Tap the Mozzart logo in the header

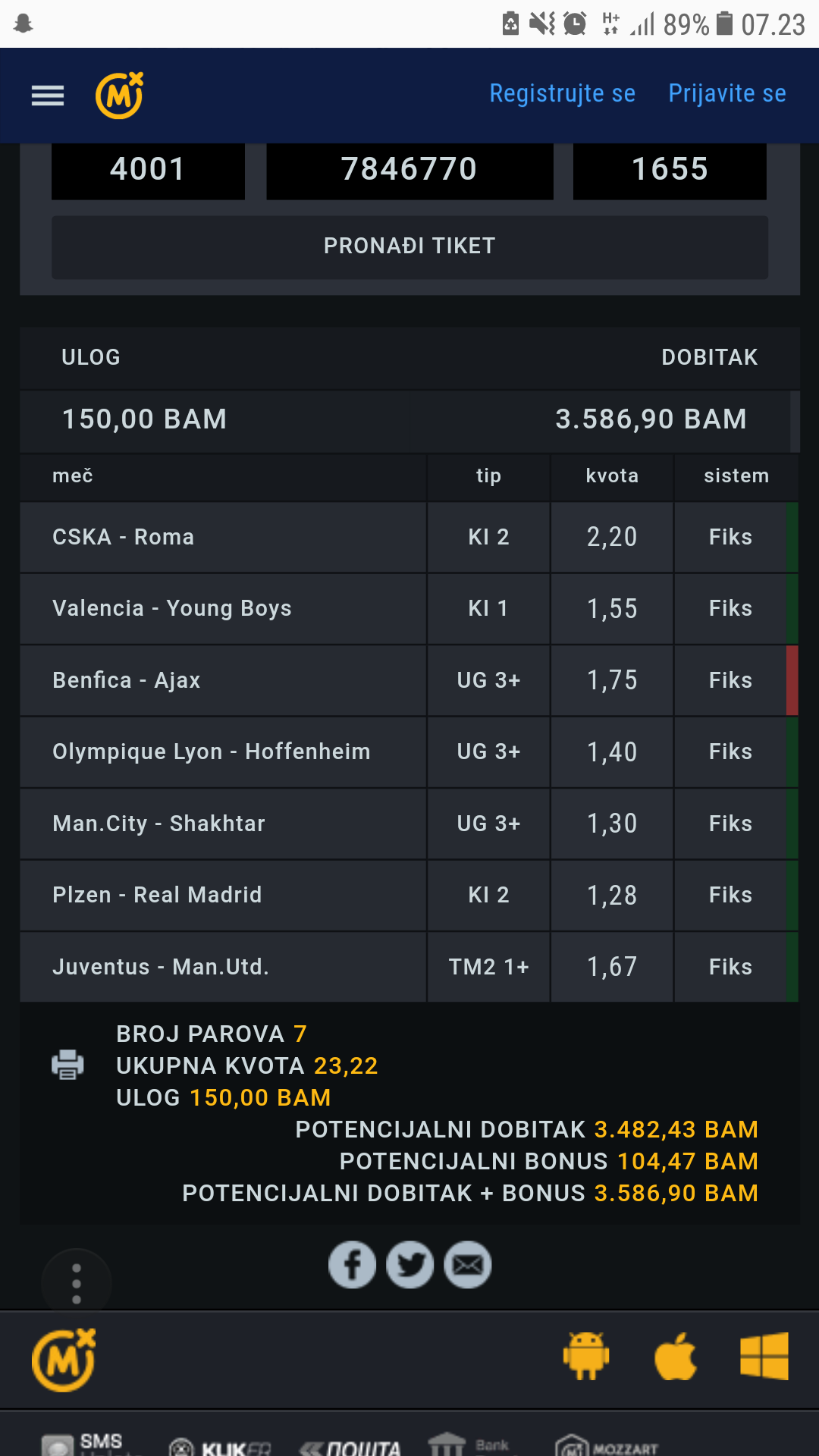coord(120,96)
